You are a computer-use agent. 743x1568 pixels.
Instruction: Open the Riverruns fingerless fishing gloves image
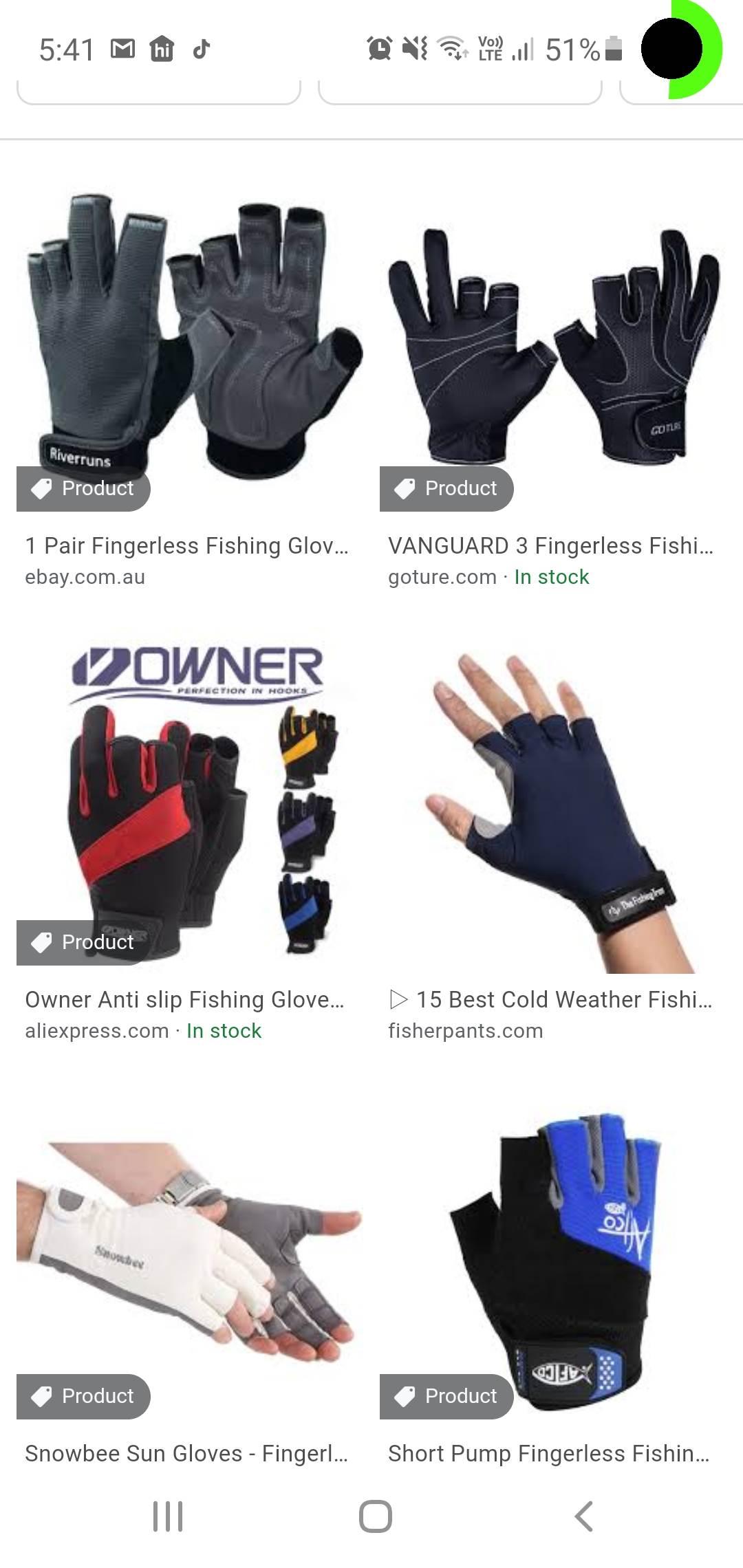pyautogui.click(x=189, y=337)
